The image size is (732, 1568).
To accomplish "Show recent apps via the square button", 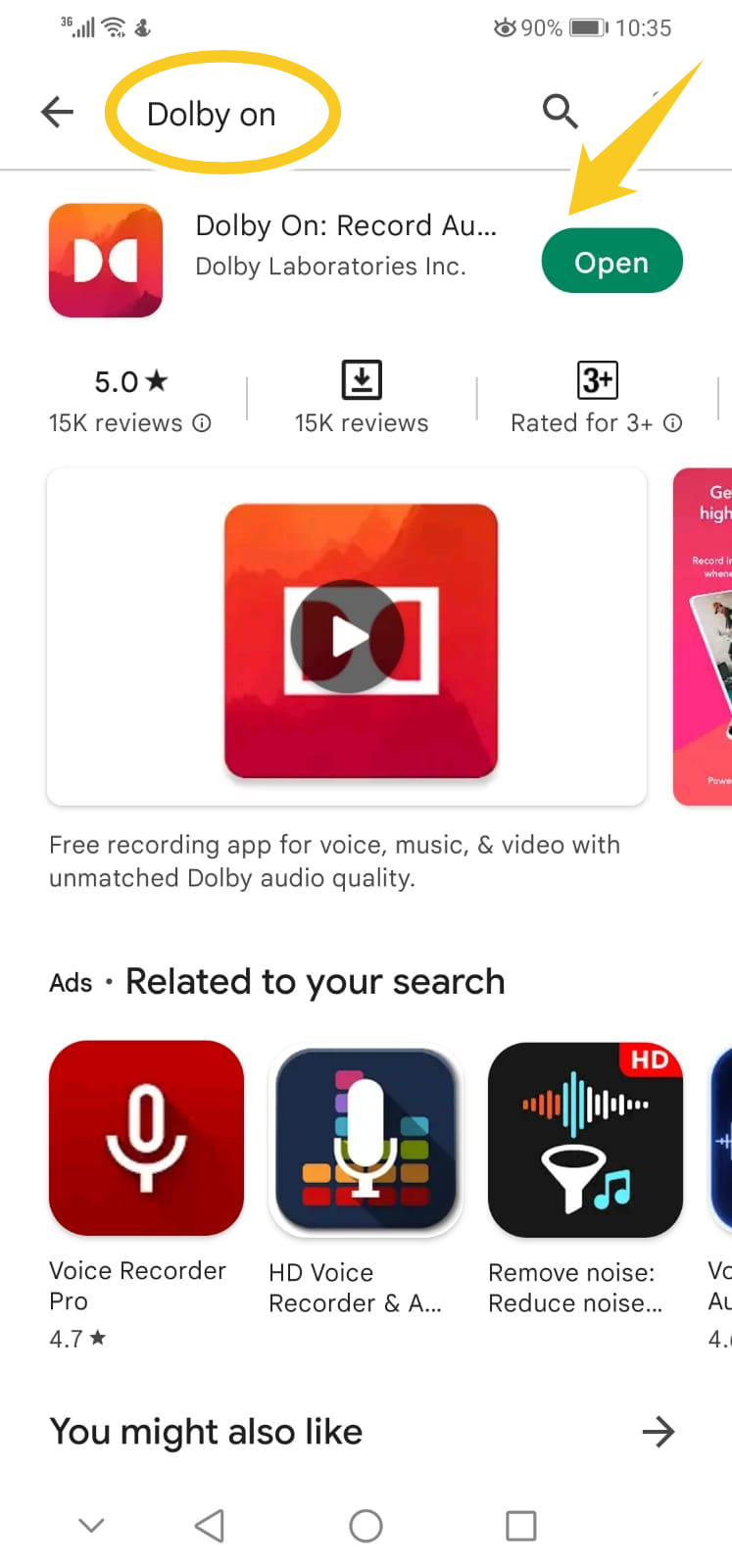I will coord(520,1525).
